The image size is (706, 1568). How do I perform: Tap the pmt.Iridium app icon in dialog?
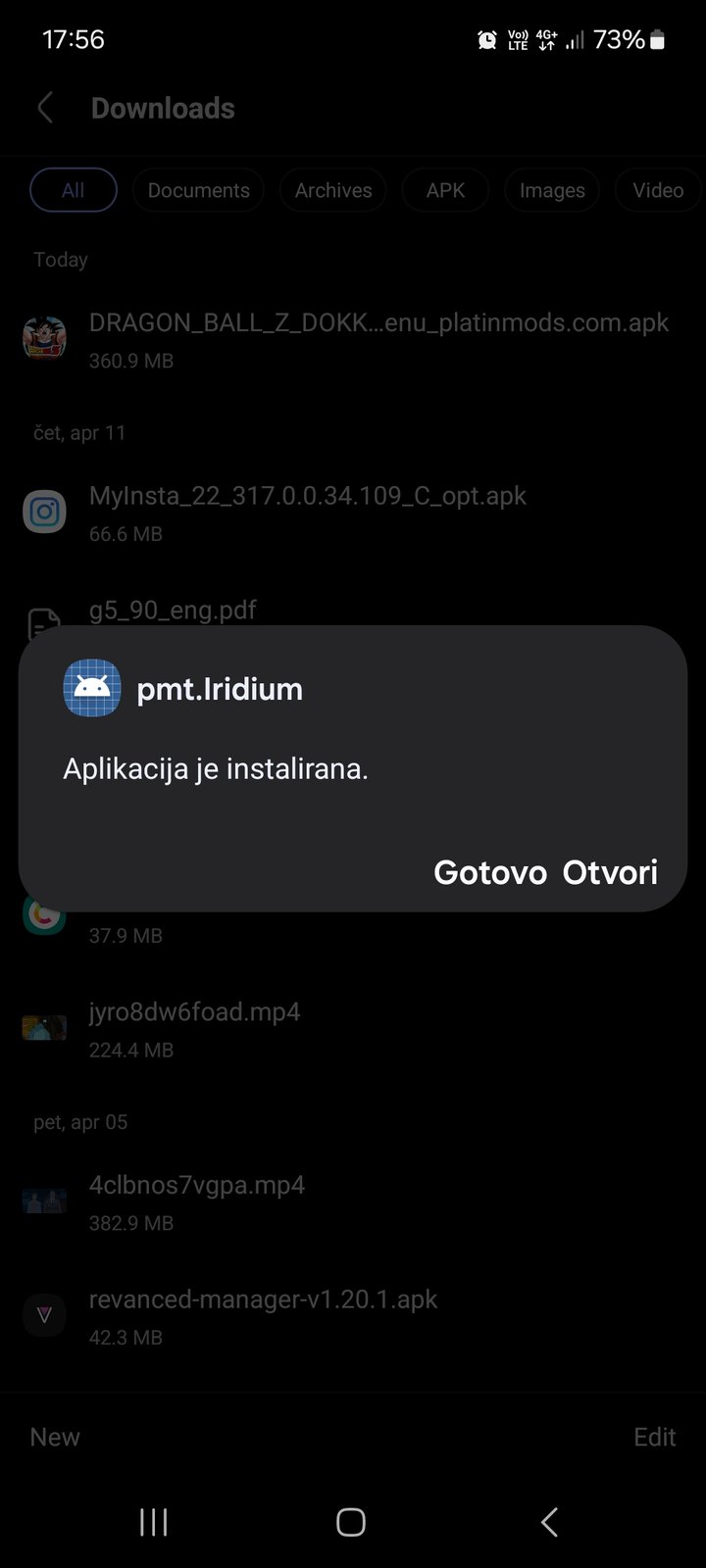(x=91, y=688)
